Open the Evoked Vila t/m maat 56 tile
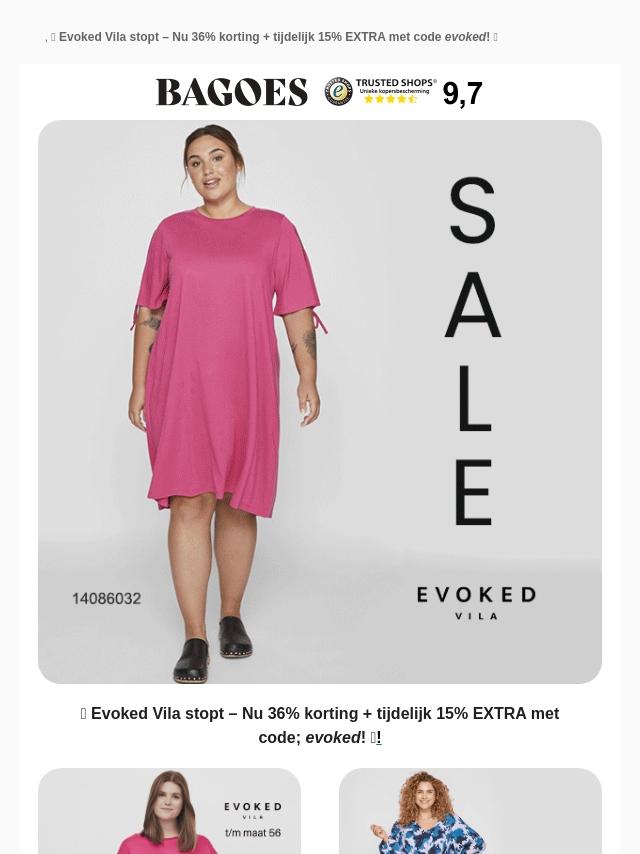The width and height of the screenshot is (640, 854). pyautogui.click(x=169, y=811)
